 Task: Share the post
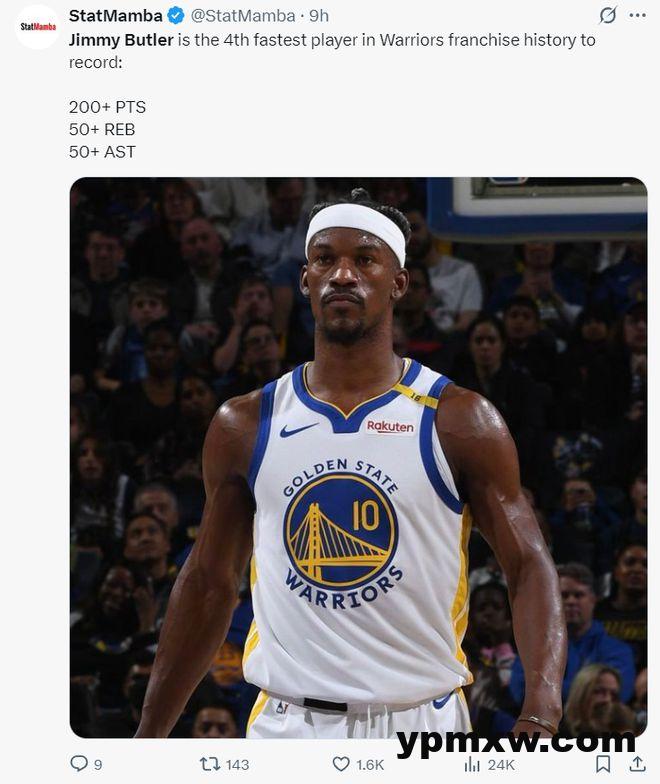pos(636,764)
